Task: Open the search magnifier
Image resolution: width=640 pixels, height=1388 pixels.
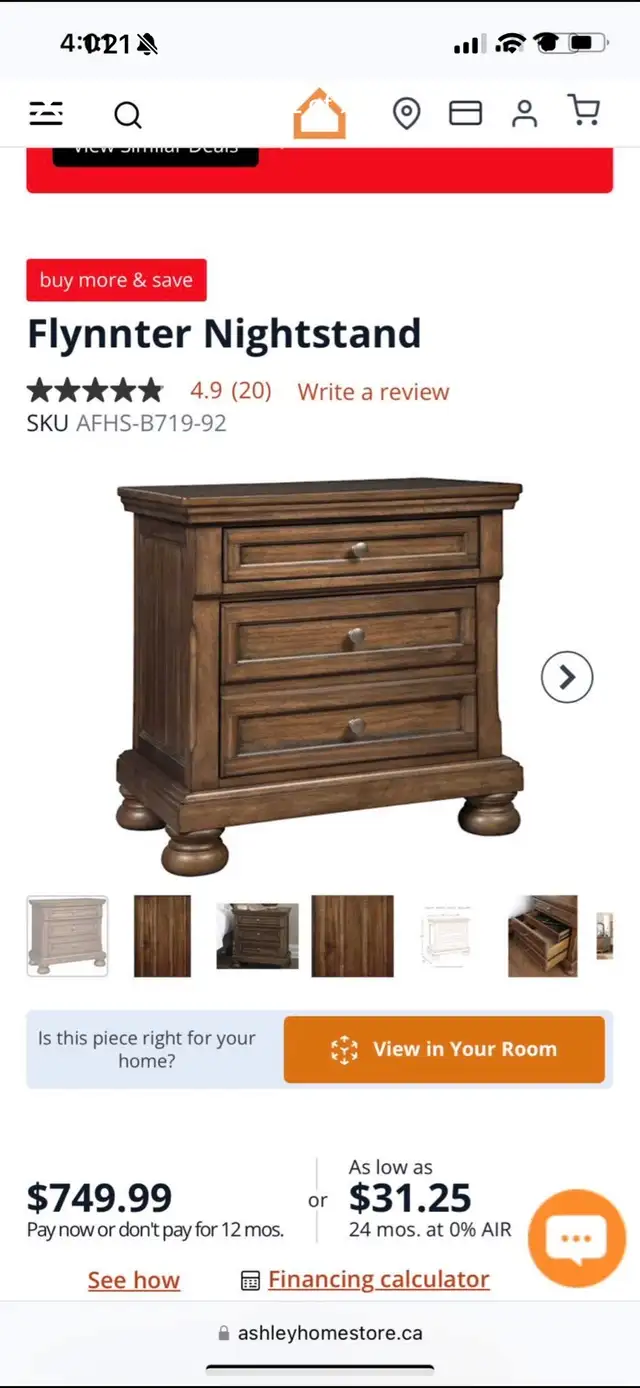Action: click(127, 115)
